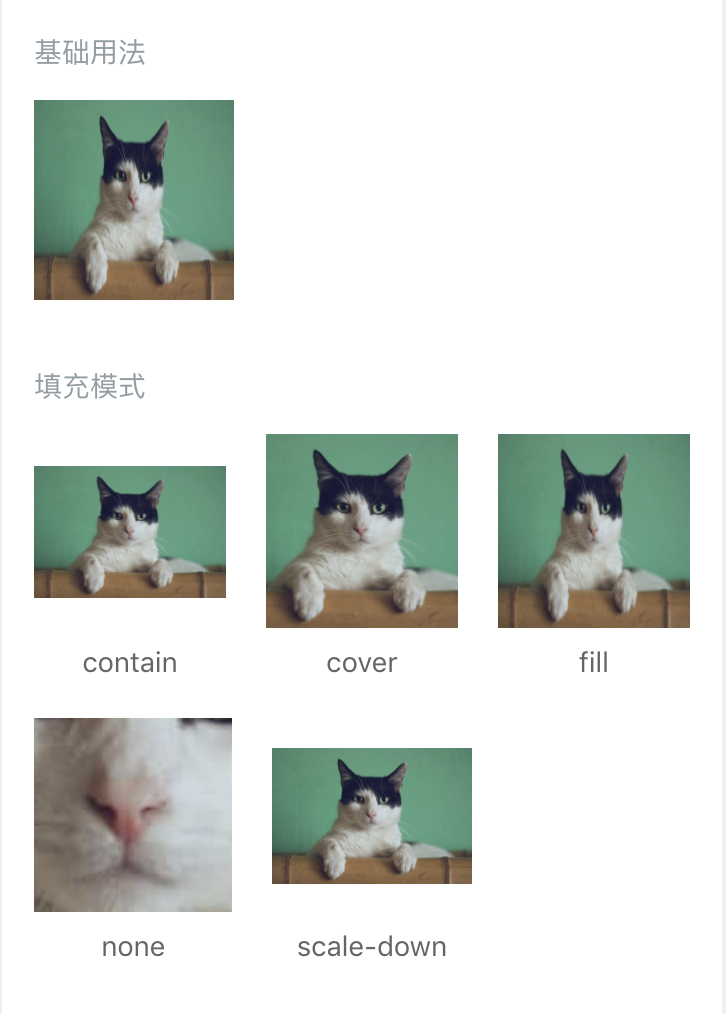Open the contain mode image
Image resolution: width=726 pixels, height=1014 pixels.
[x=130, y=532]
